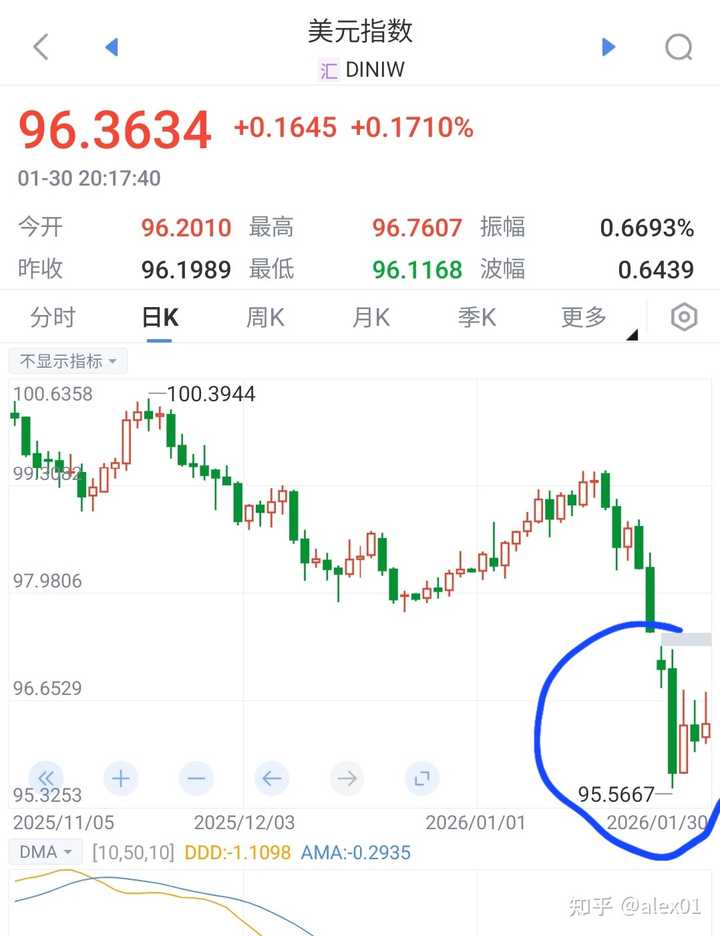Select the 日K tab

[x=159, y=317]
